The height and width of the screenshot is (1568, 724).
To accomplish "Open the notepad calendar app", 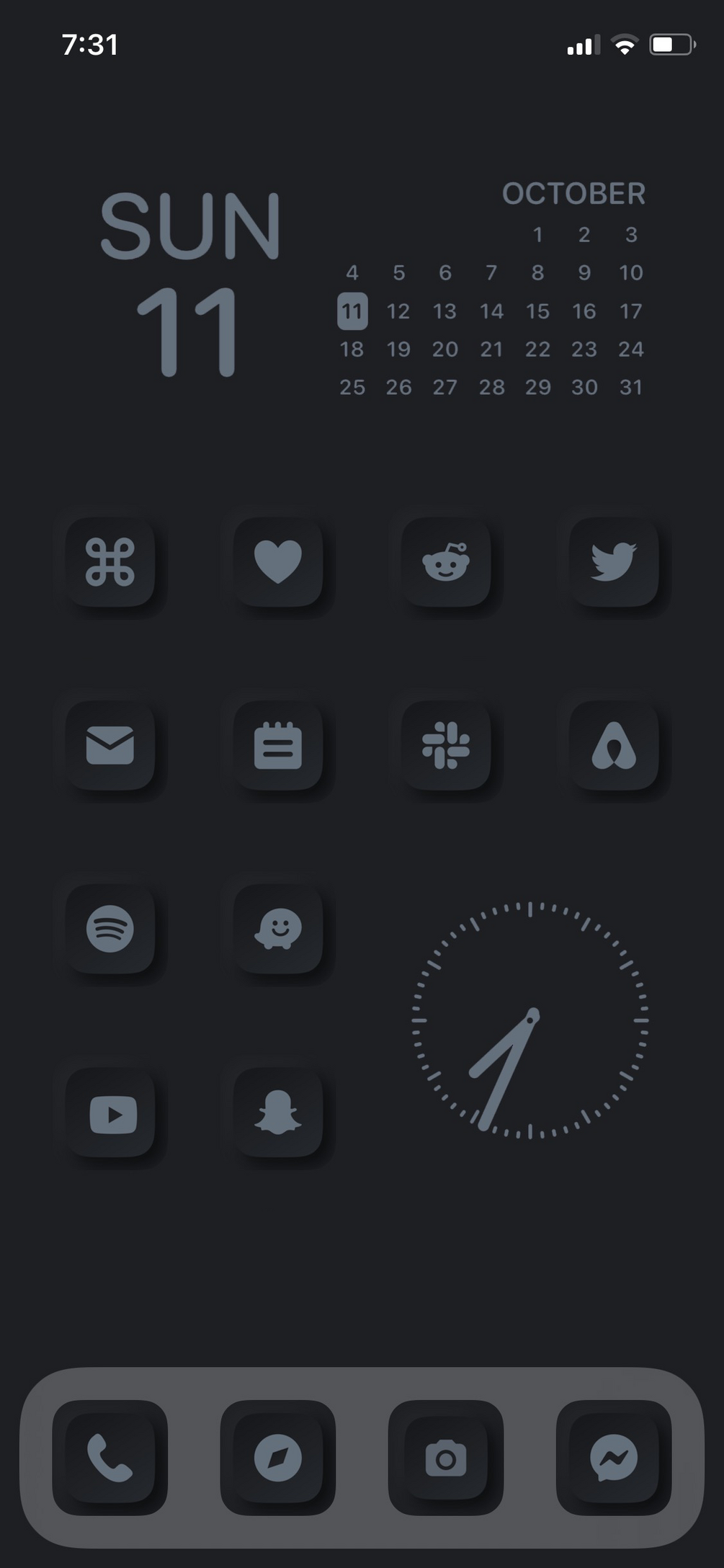I will click(x=278, y=745).
